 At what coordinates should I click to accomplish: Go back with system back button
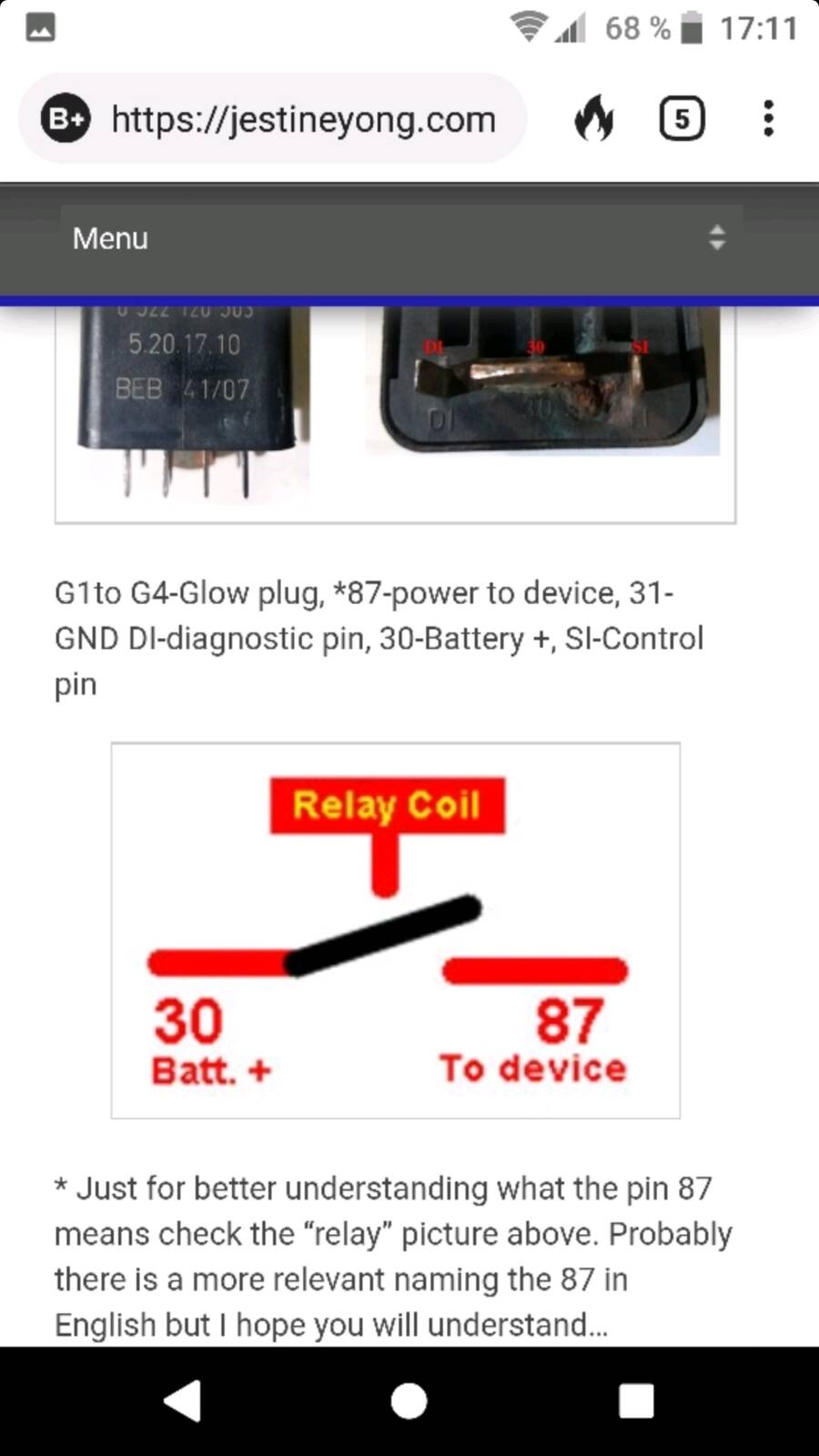pos(182,1400)
